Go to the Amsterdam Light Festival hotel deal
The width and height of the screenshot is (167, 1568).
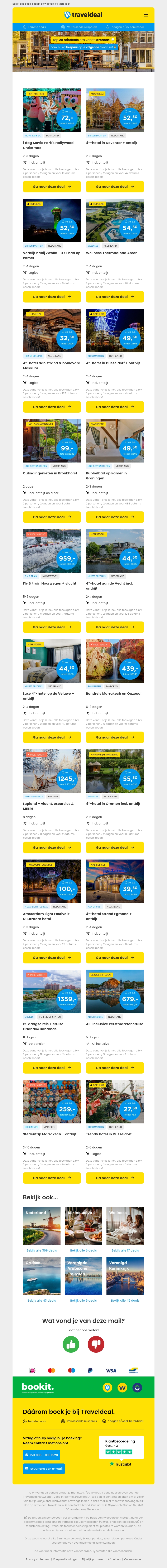(52, 958)
